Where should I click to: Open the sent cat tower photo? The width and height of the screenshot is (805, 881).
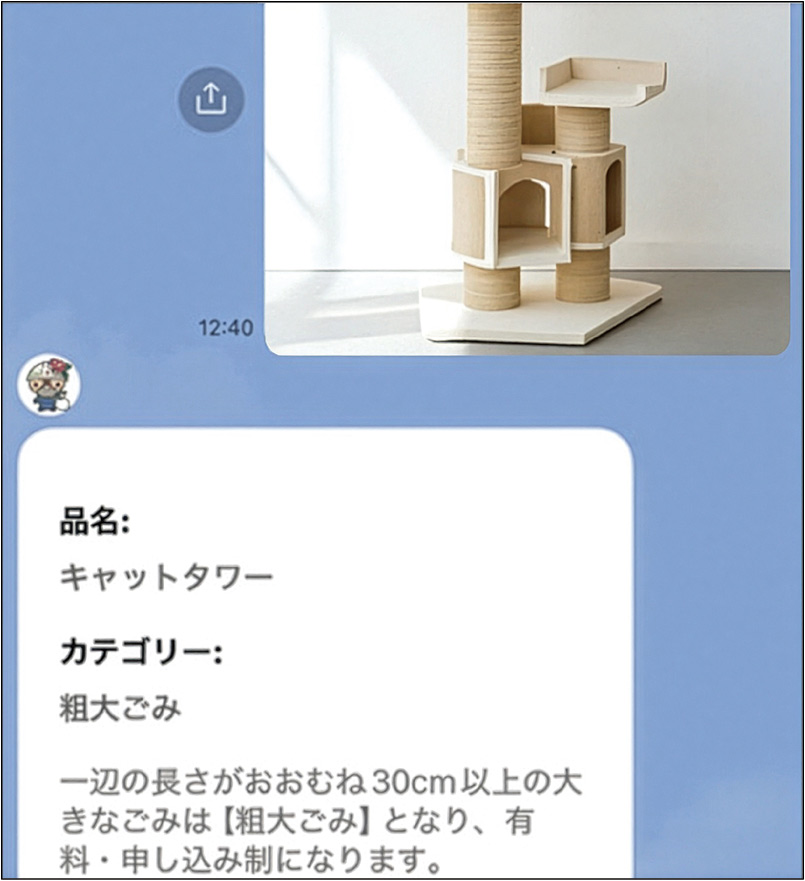[x=527, y=178]
